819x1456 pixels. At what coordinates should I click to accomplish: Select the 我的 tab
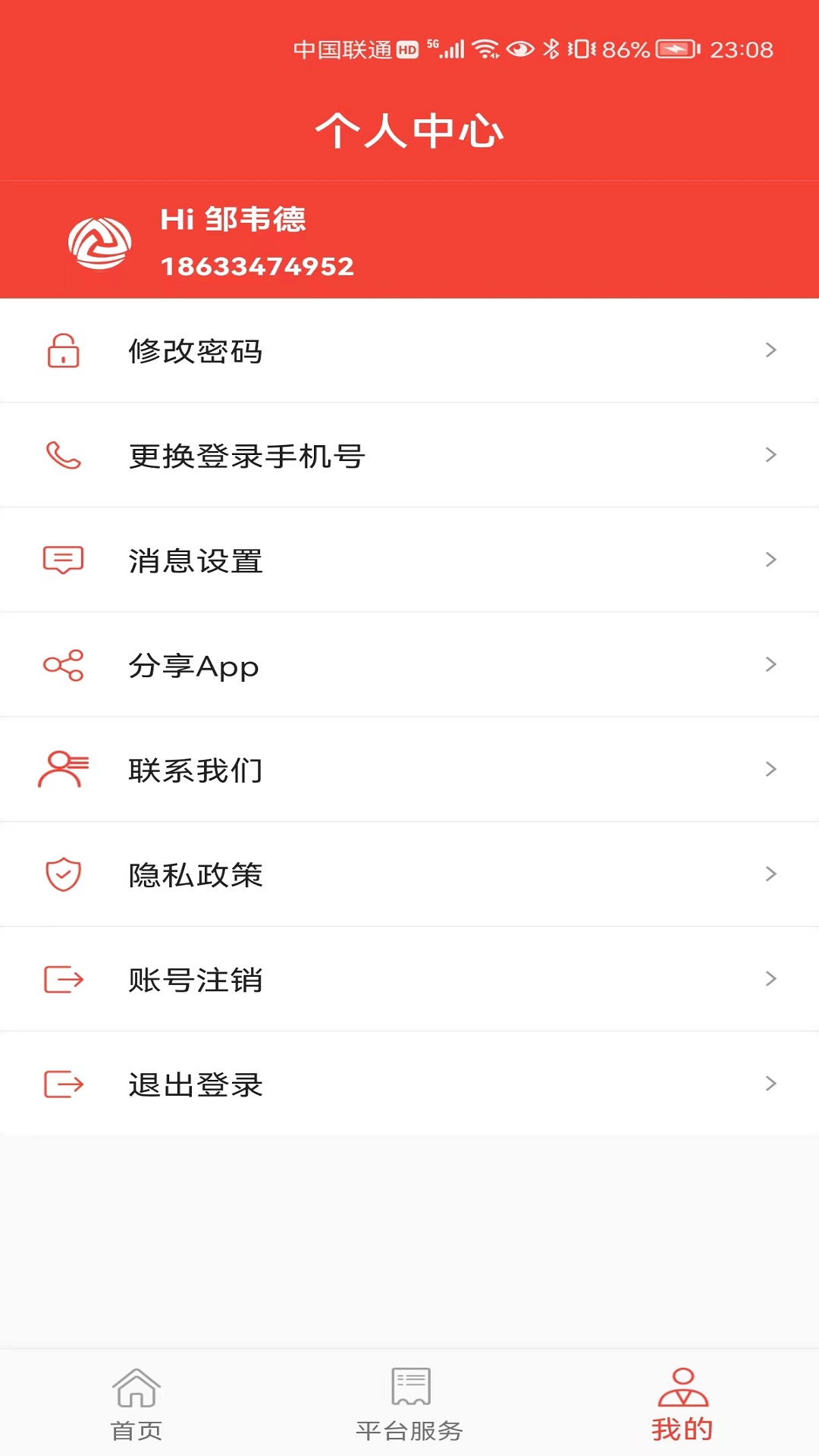(x=682, y=1404)
